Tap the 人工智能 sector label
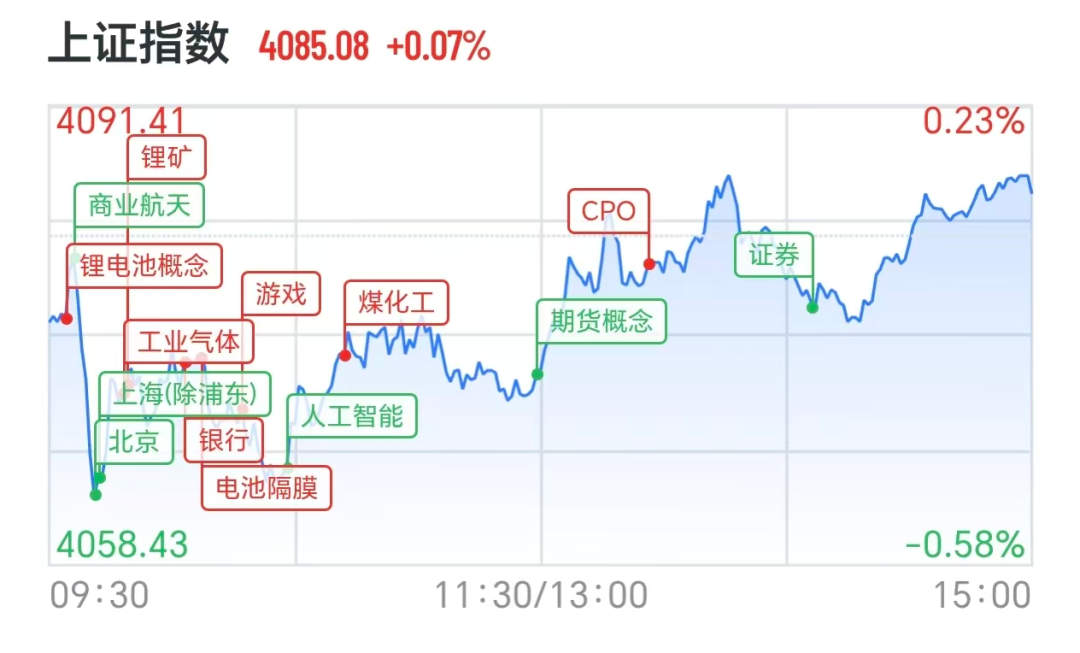Viewport: 1080px width, 653px height. 352,415
